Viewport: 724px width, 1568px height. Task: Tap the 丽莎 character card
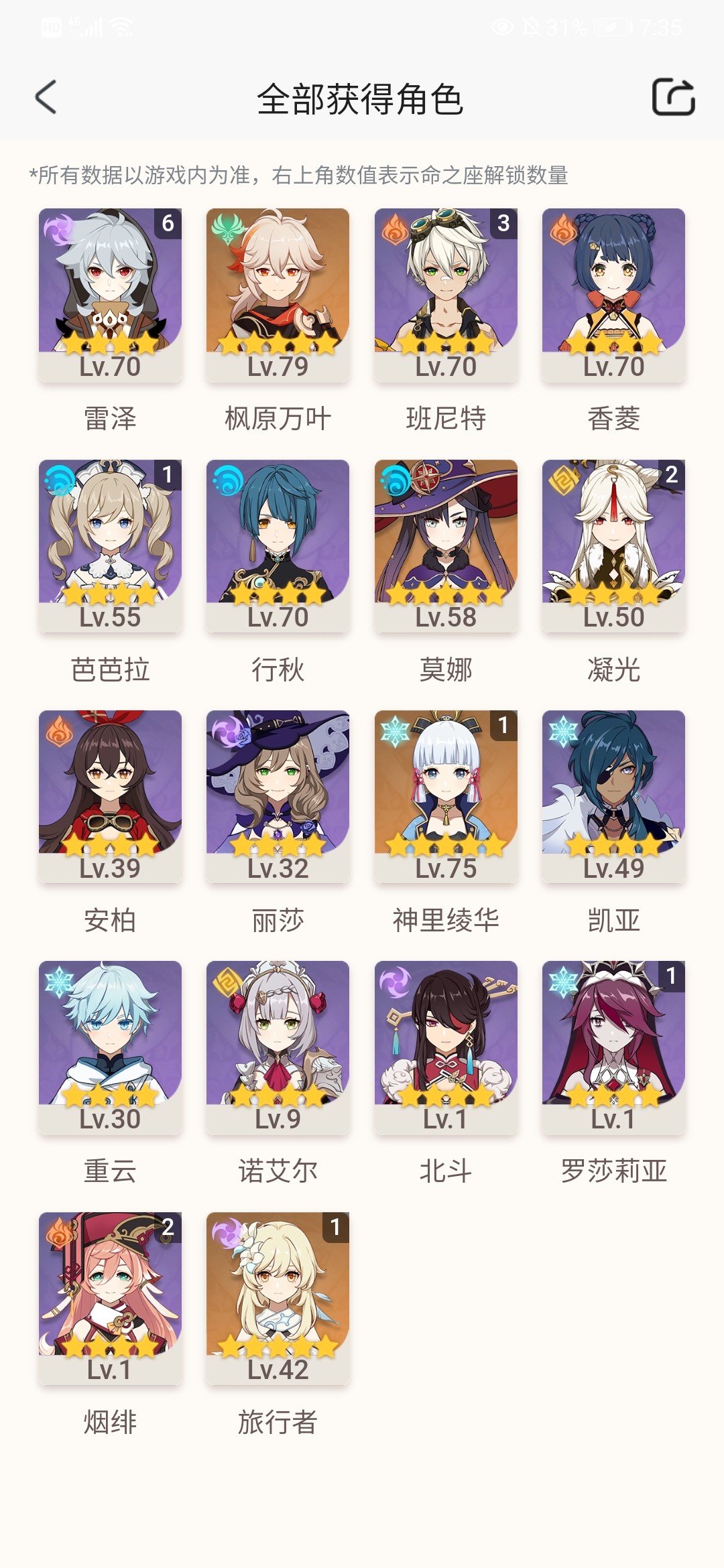pyautogui.click(x=278, y=796)
